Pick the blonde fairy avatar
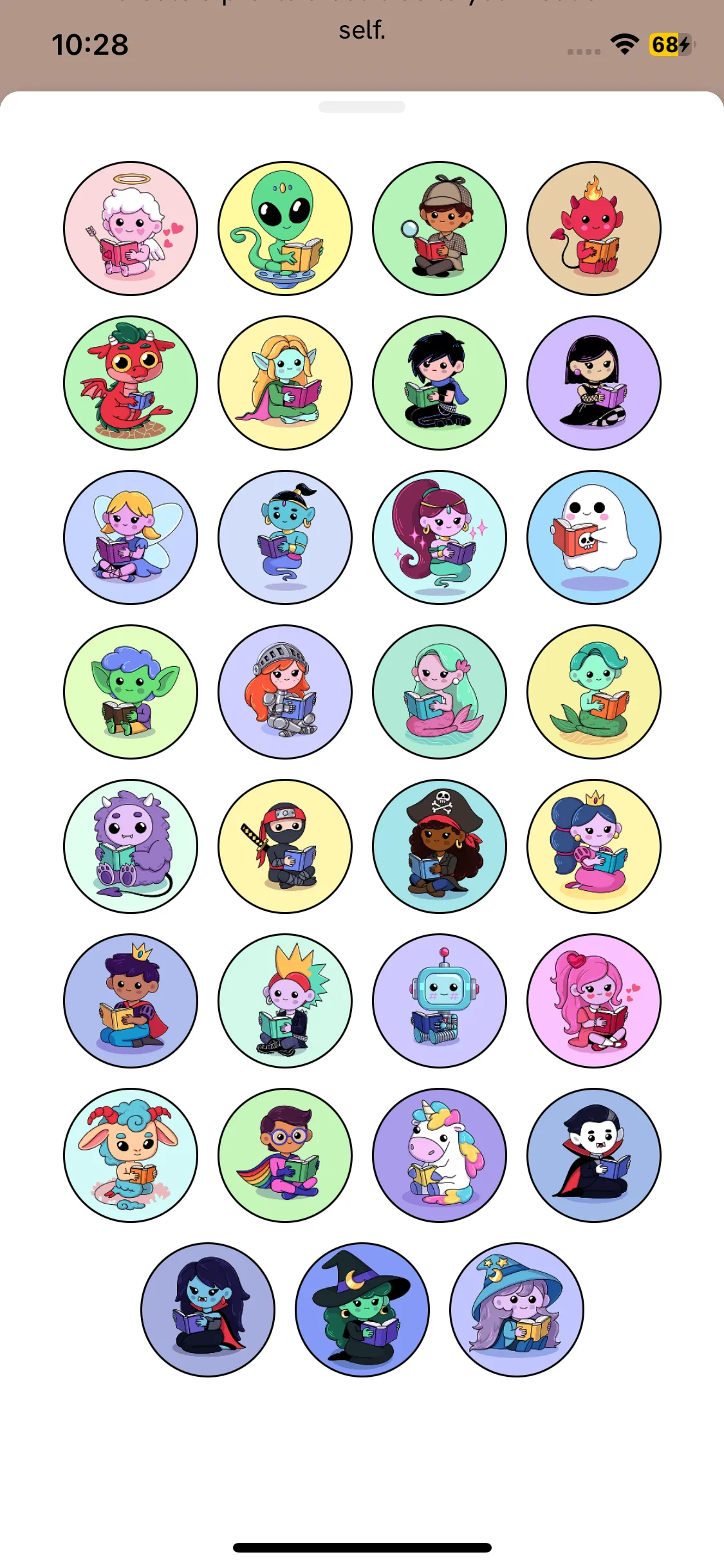Viewport: 724px width, 1568px height. [131, 537]
